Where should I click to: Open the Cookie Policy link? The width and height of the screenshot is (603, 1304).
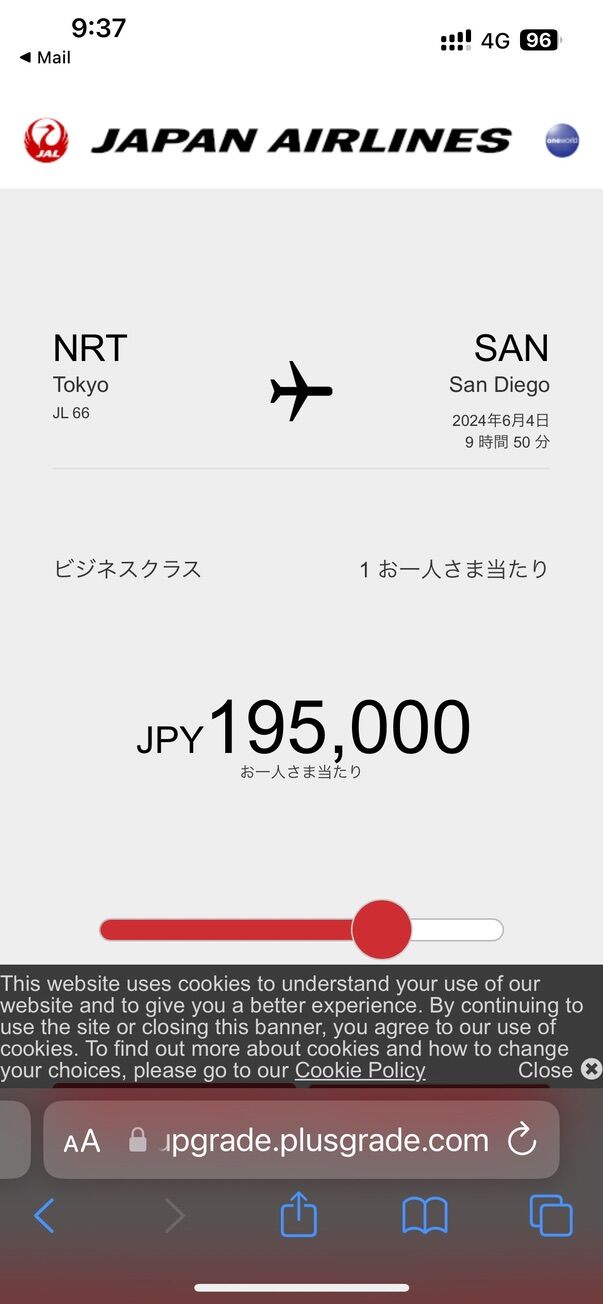(x=360, y=1070)
